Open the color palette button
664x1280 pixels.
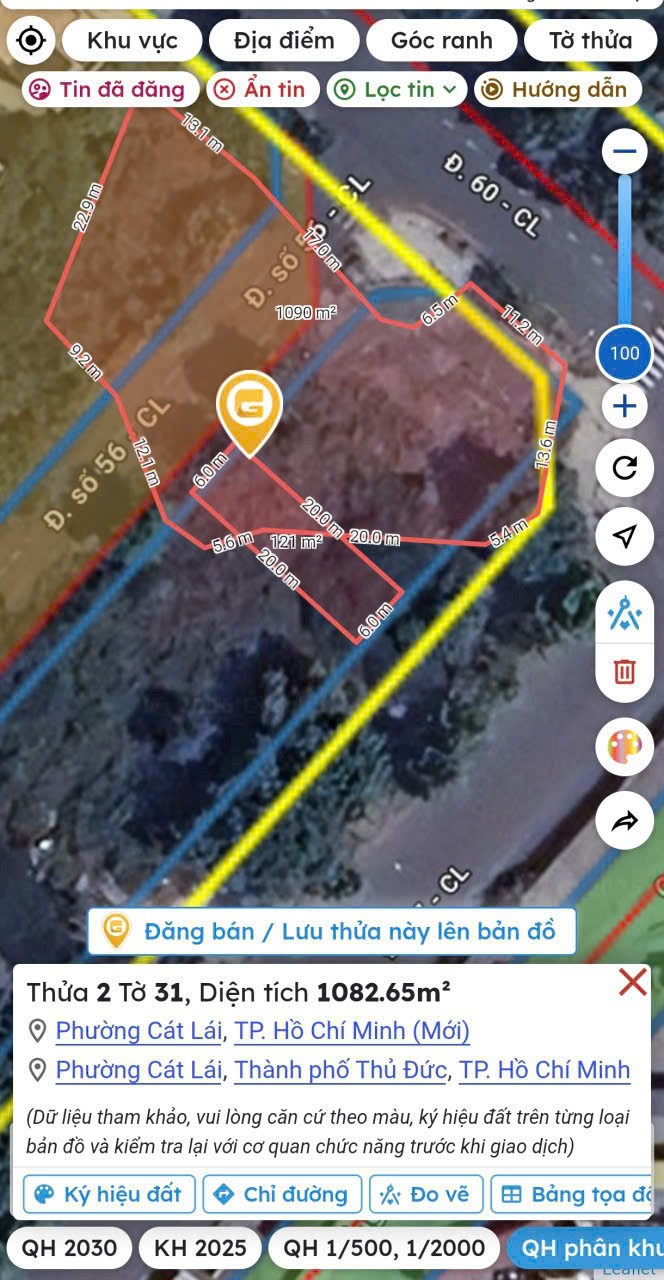point(625,748)
